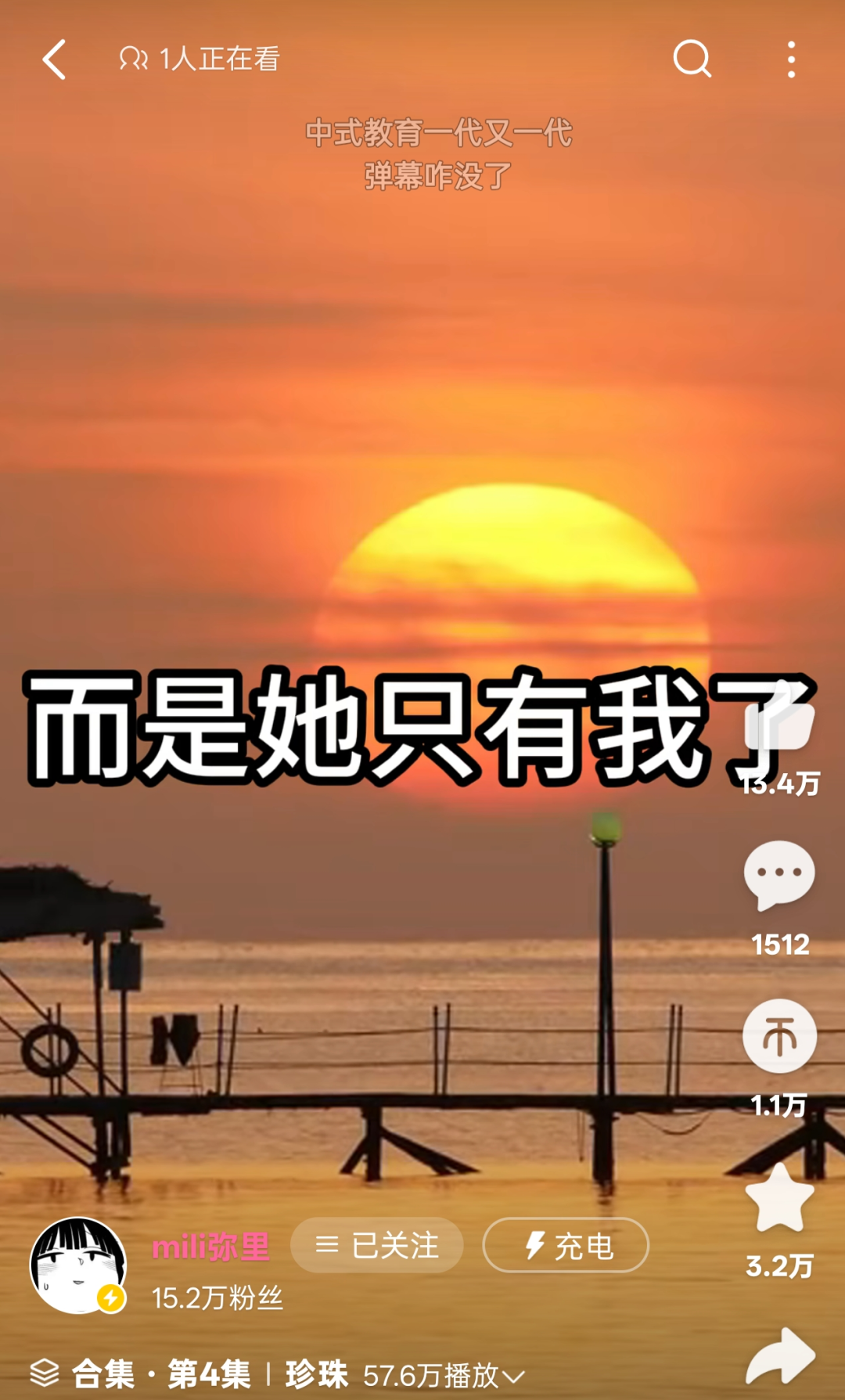
Task: Like this video with the thumbs-up
Action: pyautogui.click(x=779, y=725)
